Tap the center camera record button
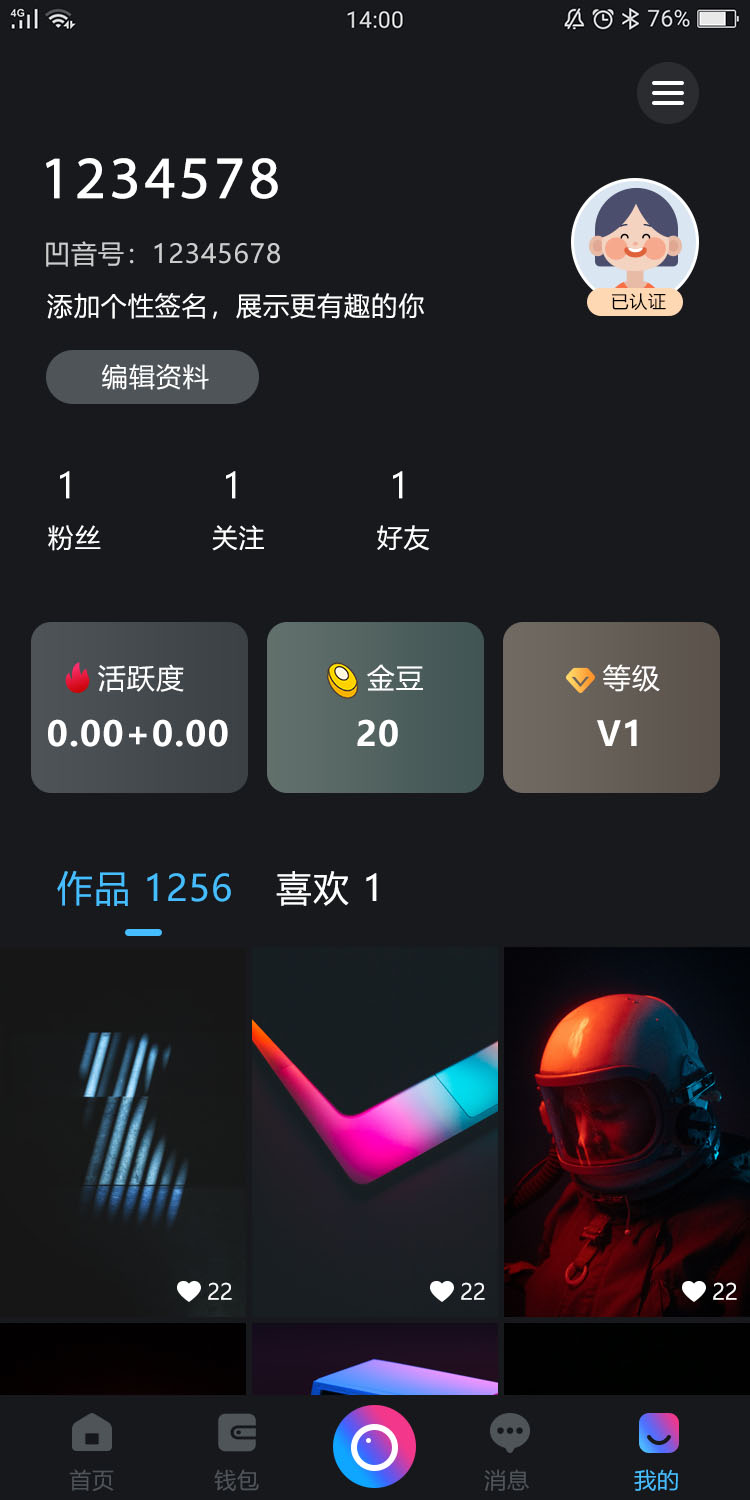Viewport: 750px width, 1500px height. [x=374, y=1446]
